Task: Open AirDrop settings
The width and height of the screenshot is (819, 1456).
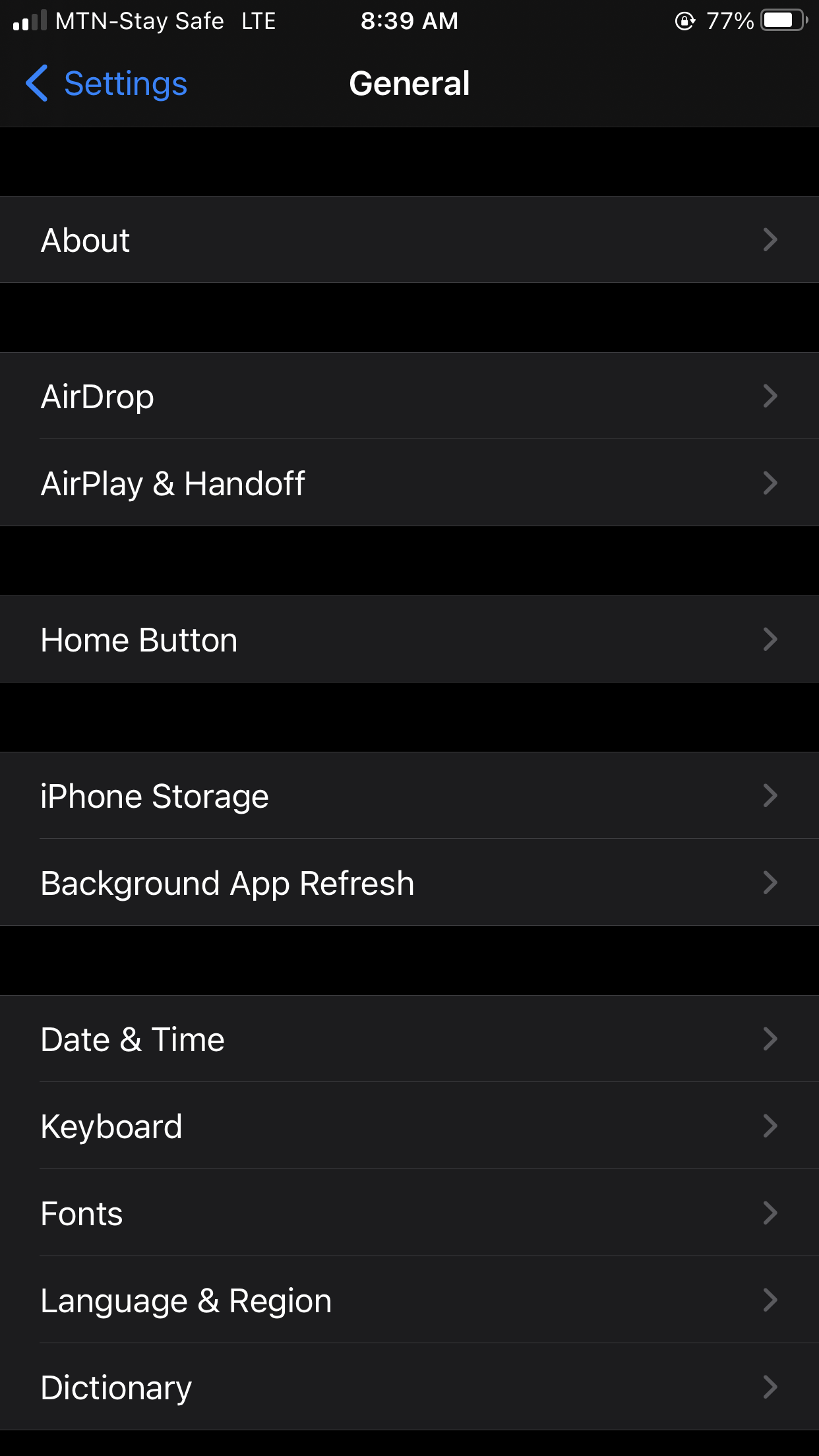Action: click(409, 396)
